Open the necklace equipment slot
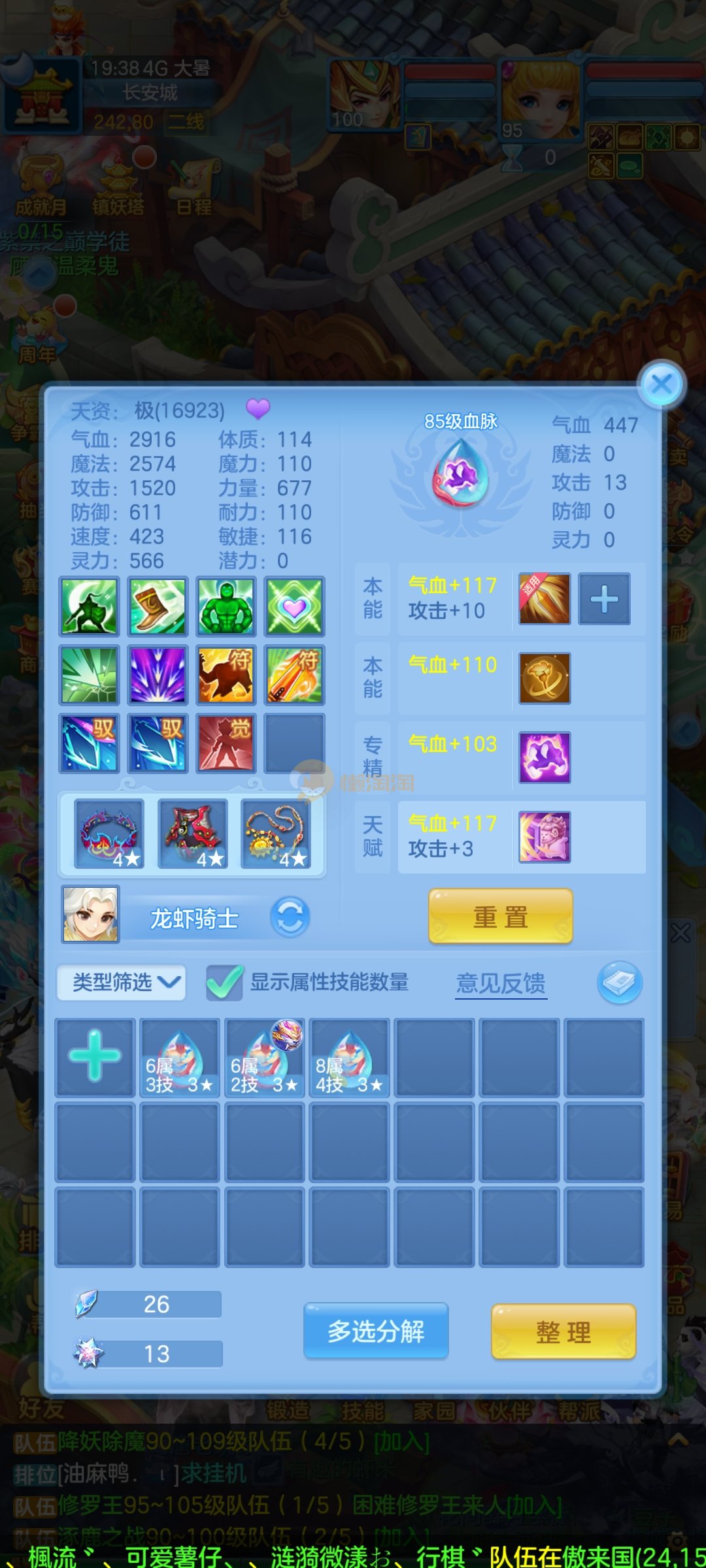Image resolution: width=706 pixels, height=1568 pixels. [275, 834]
